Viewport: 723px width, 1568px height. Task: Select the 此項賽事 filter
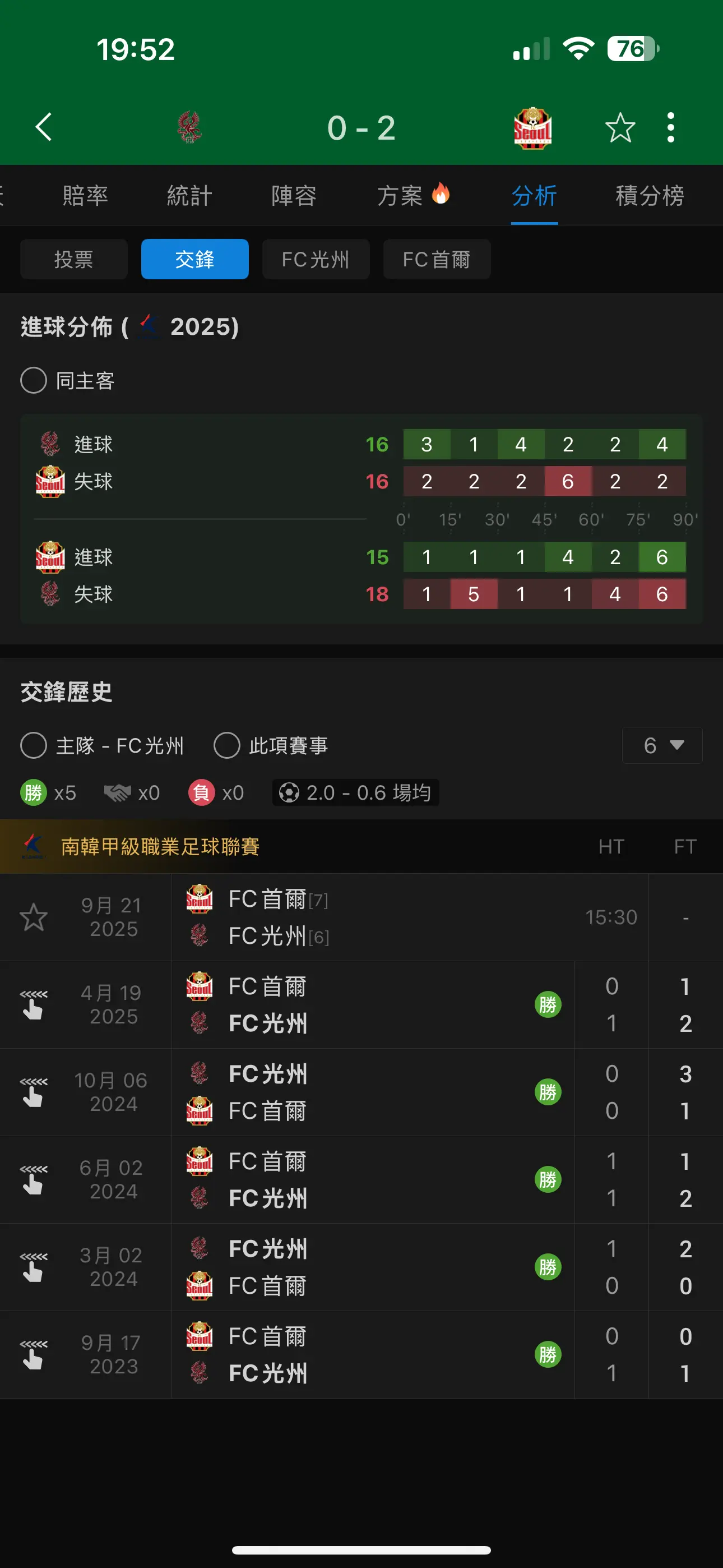(x=271, y=746)
